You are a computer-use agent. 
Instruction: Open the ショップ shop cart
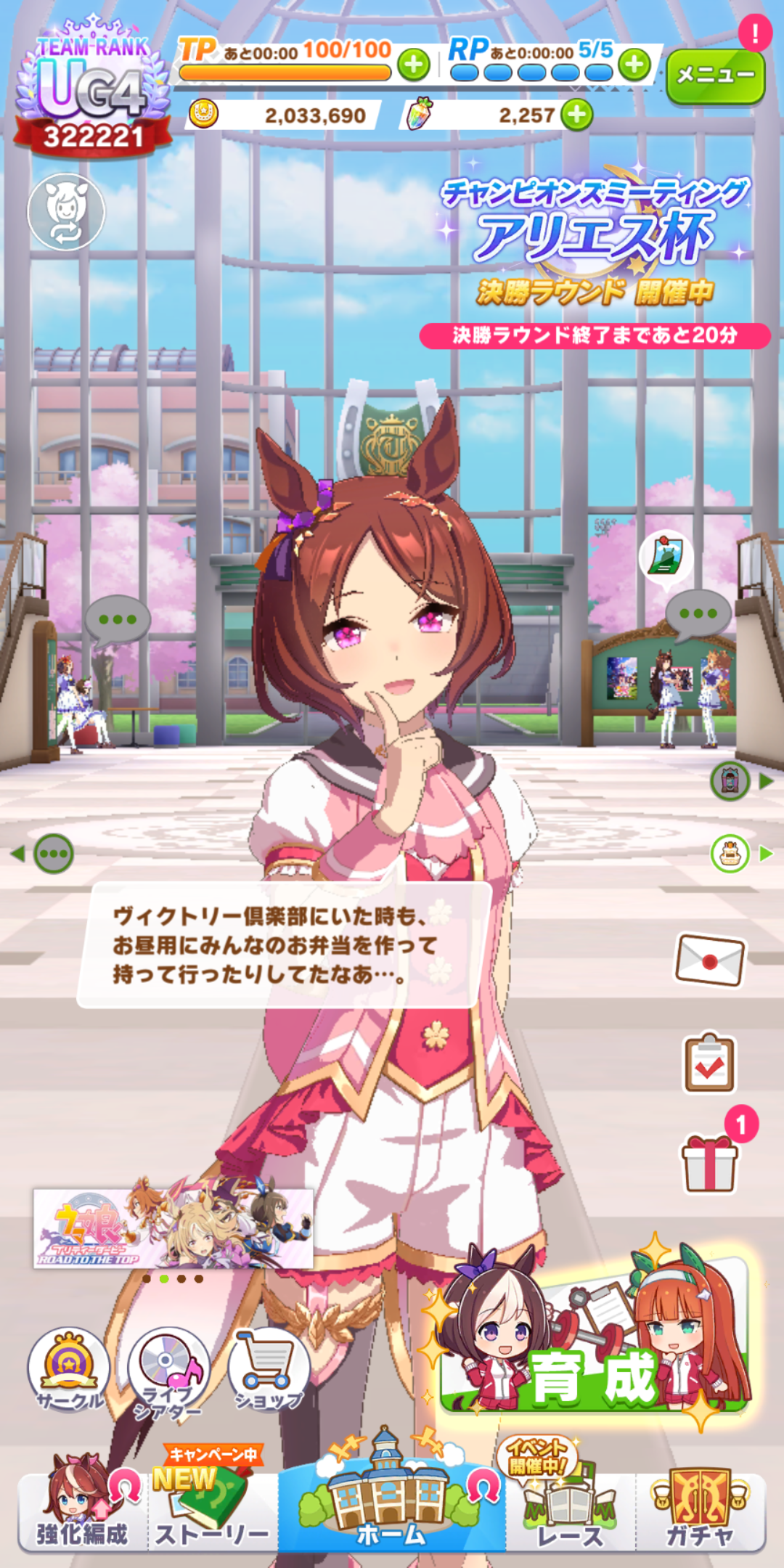click(269, 1368)
